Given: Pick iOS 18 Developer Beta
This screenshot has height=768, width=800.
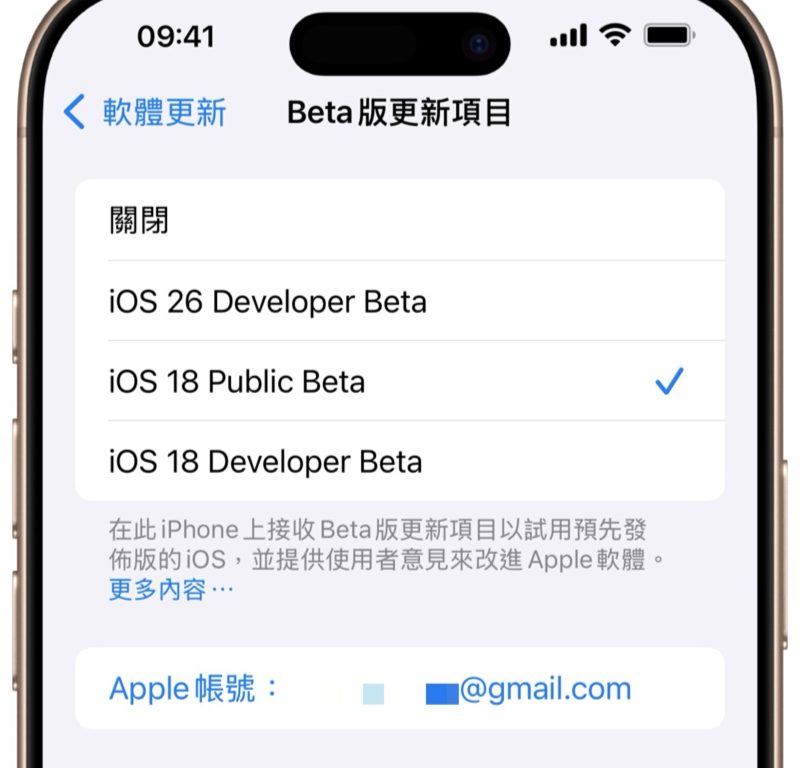Looking at the screenshot, I should 400,461.
